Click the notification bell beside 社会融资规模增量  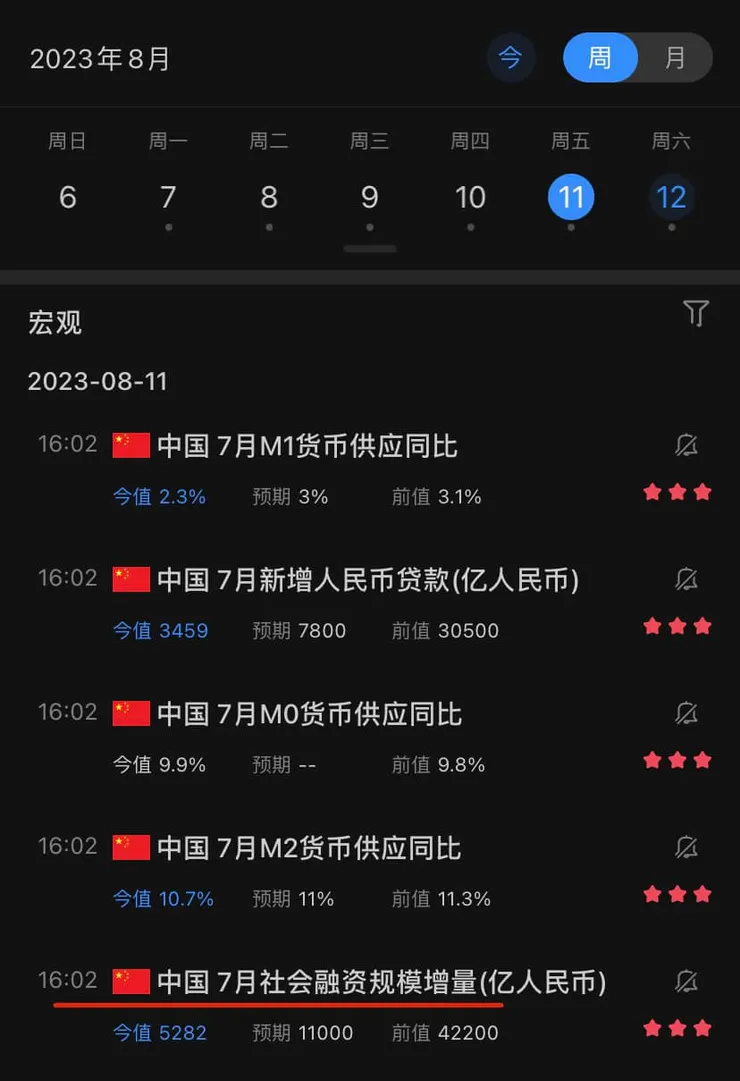pyautogui.click(x=687, y=980)
